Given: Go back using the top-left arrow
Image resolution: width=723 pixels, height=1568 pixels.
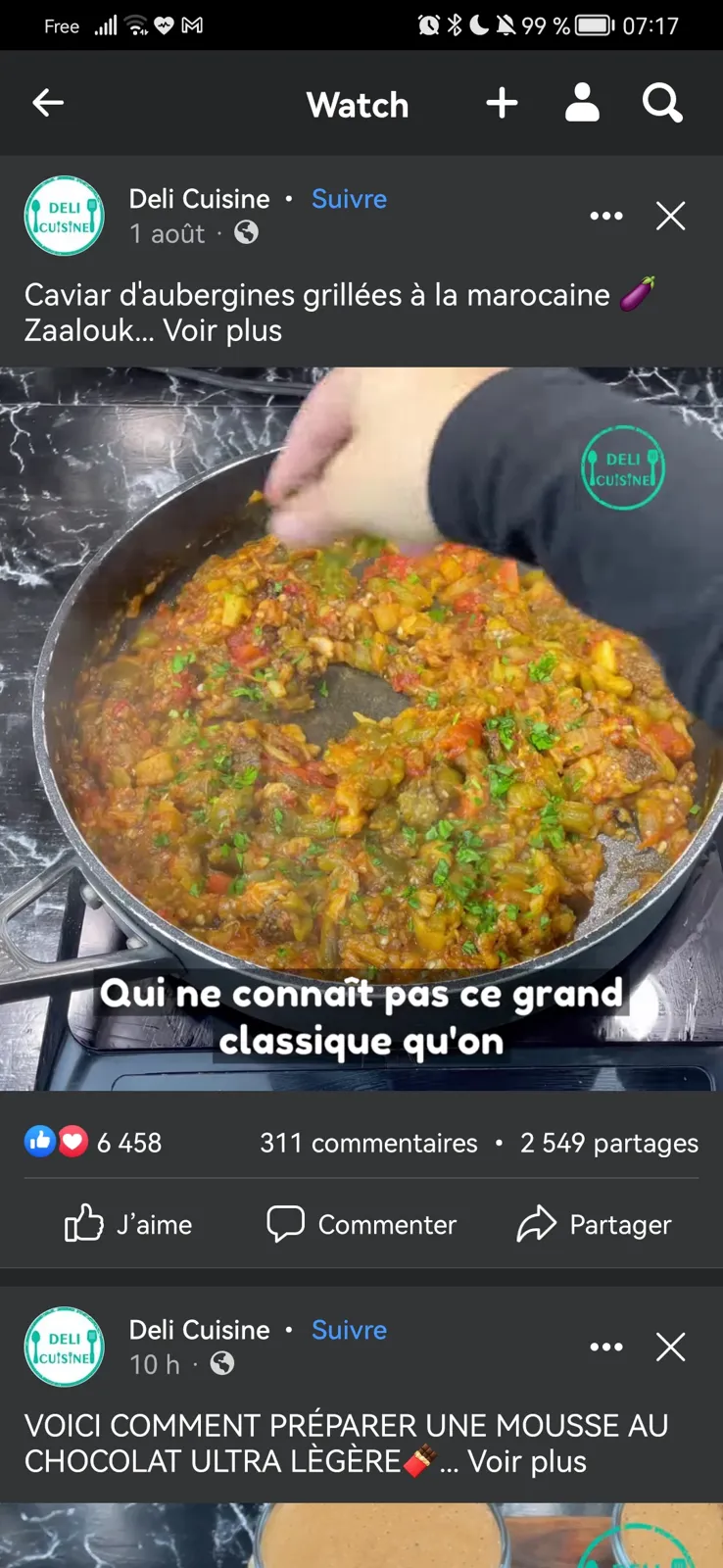Looking at the screenshot, I should pos(48,102).
